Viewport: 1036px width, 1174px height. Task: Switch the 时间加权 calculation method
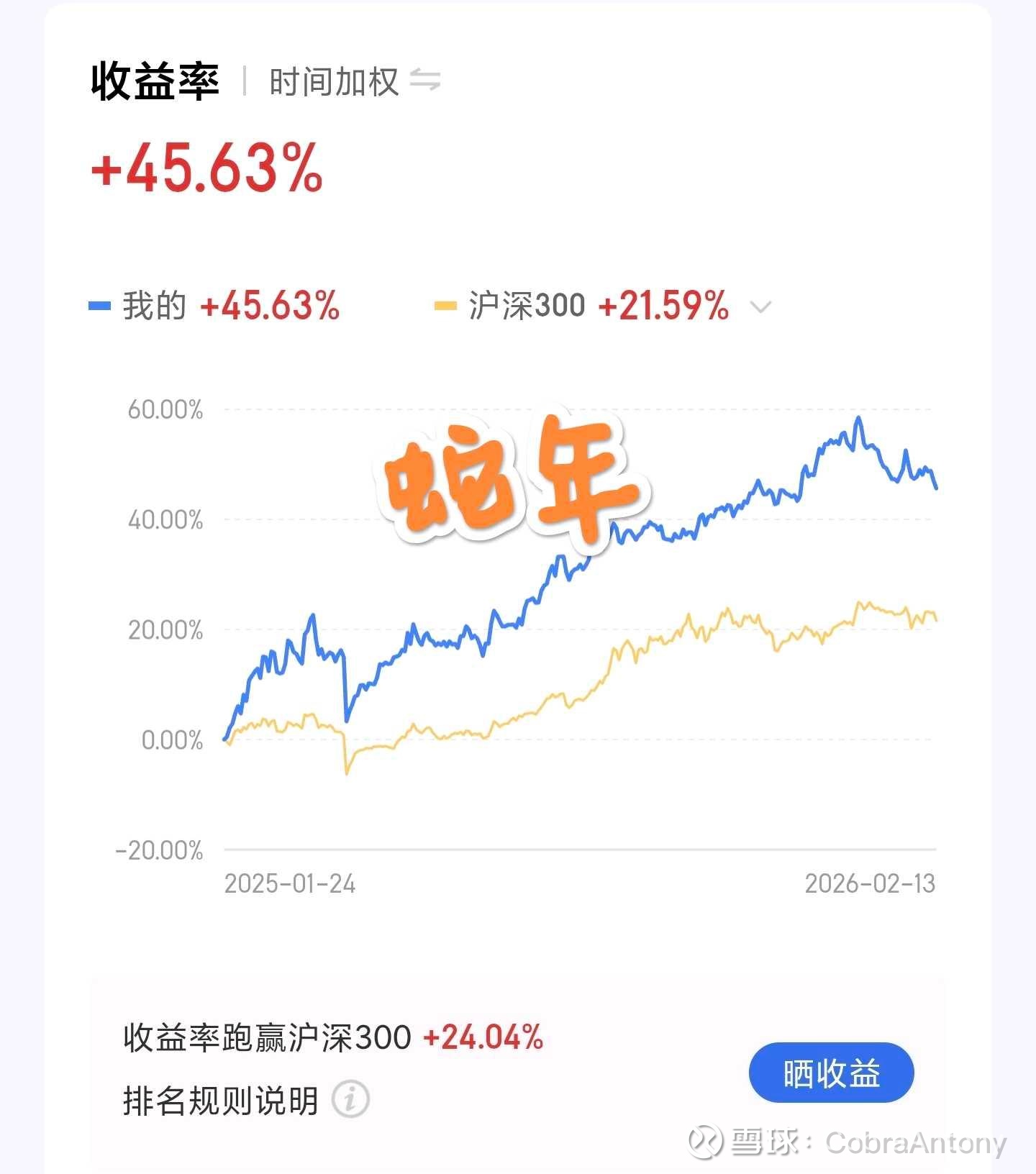[424, 81]
